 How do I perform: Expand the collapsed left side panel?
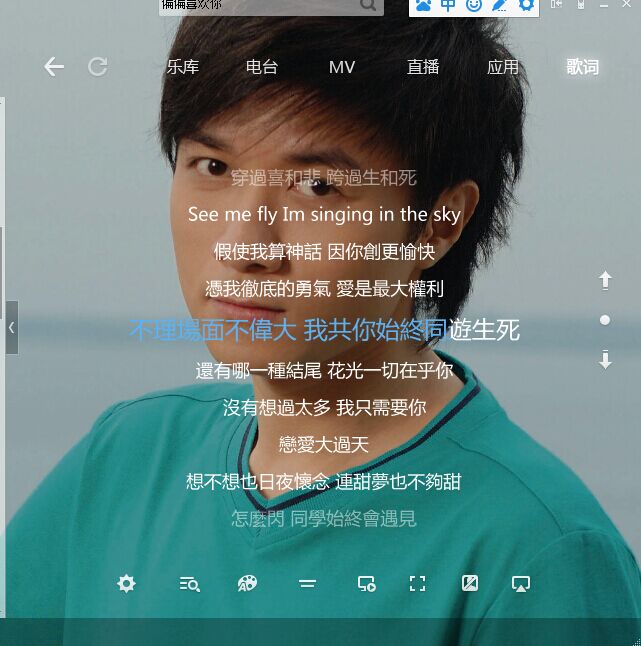coord(12,328)
